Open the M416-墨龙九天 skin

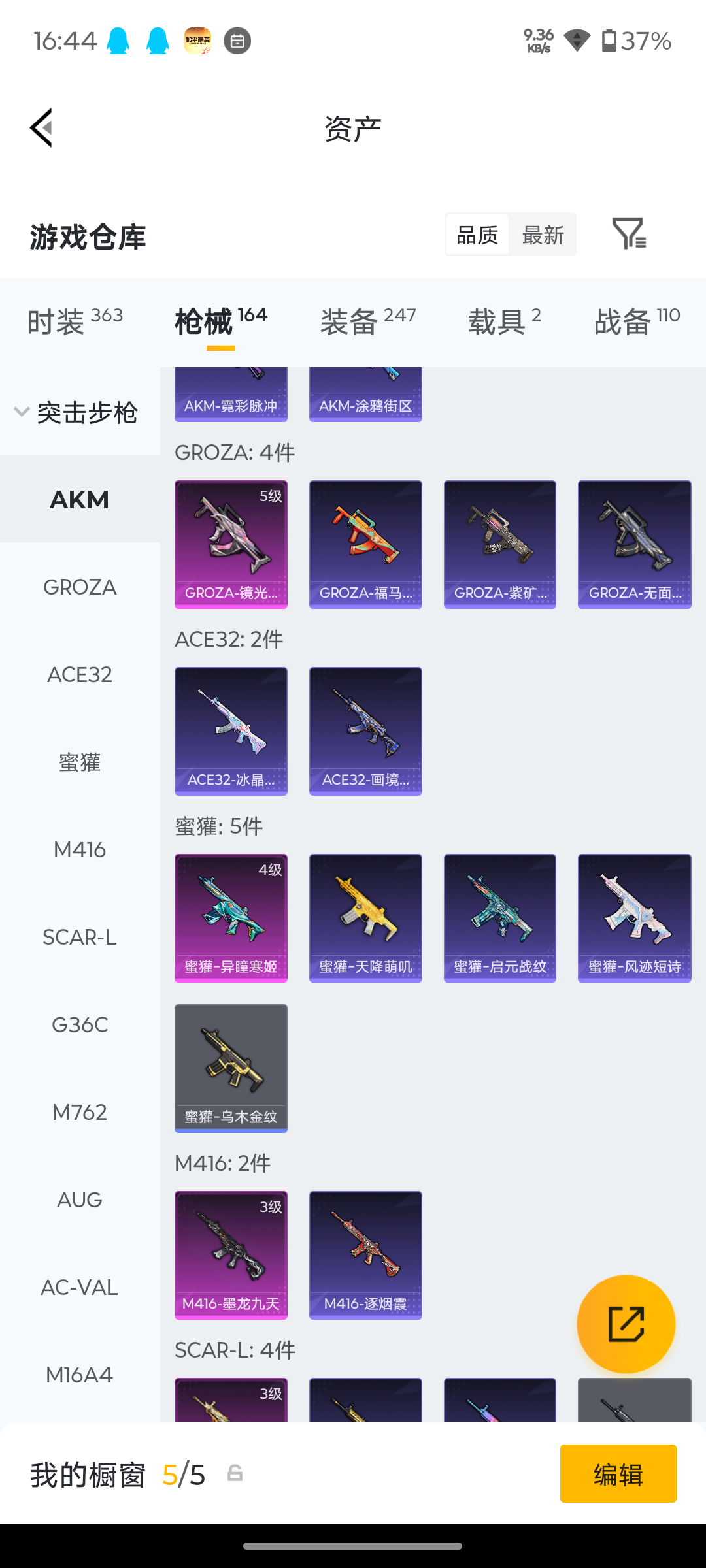[231, 1255]
